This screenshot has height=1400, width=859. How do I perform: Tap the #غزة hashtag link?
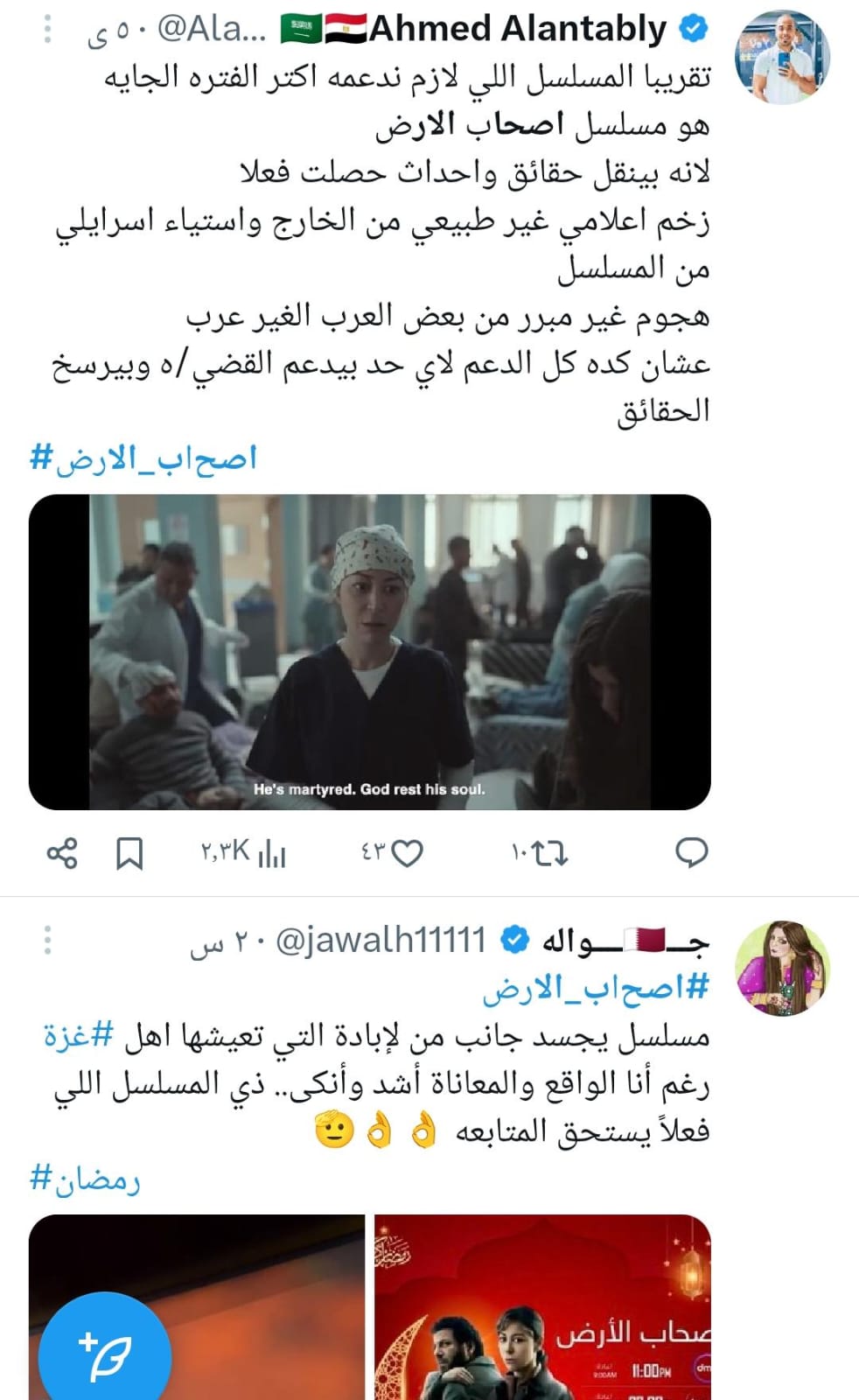coord(79,1037)
